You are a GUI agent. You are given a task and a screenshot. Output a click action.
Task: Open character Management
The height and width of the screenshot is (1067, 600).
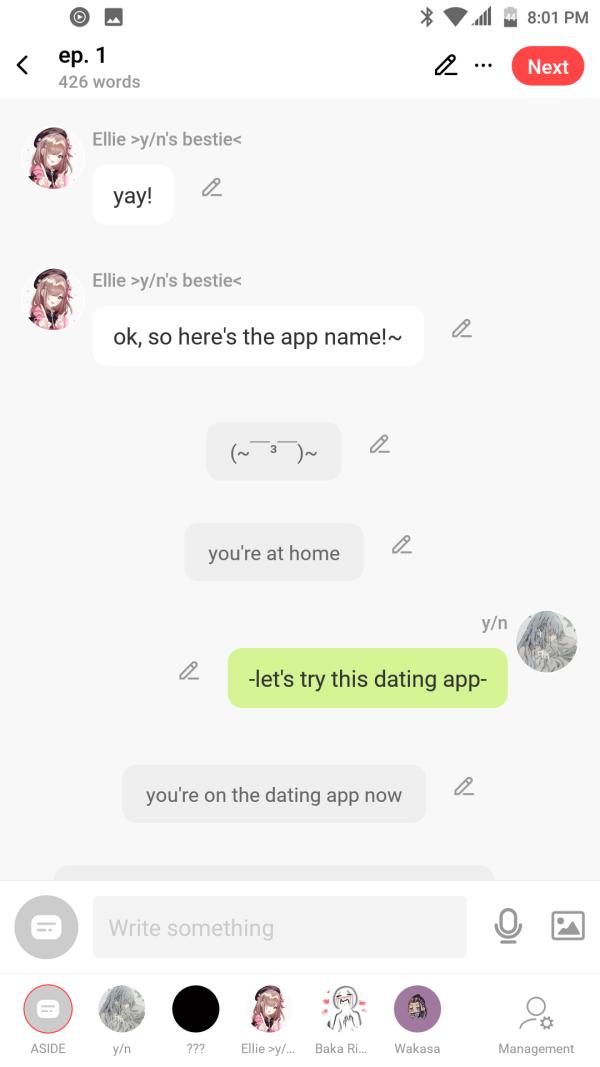536,1017
